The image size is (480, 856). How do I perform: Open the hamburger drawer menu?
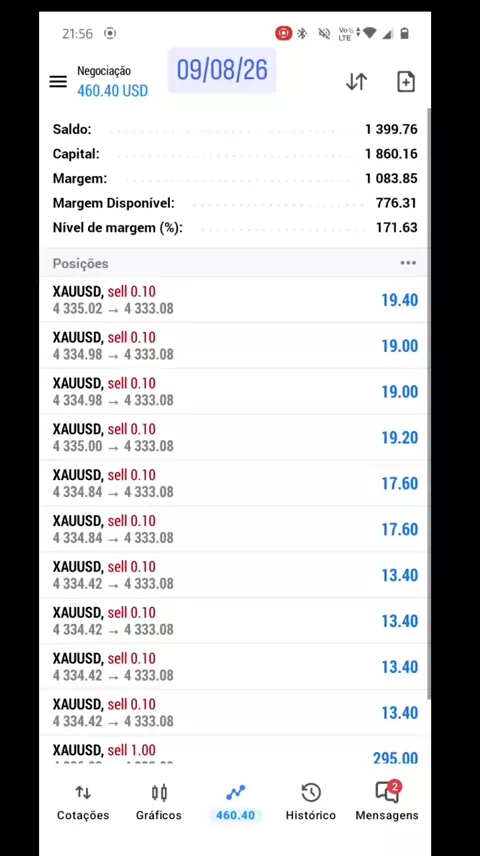click(x=58, y=82)
